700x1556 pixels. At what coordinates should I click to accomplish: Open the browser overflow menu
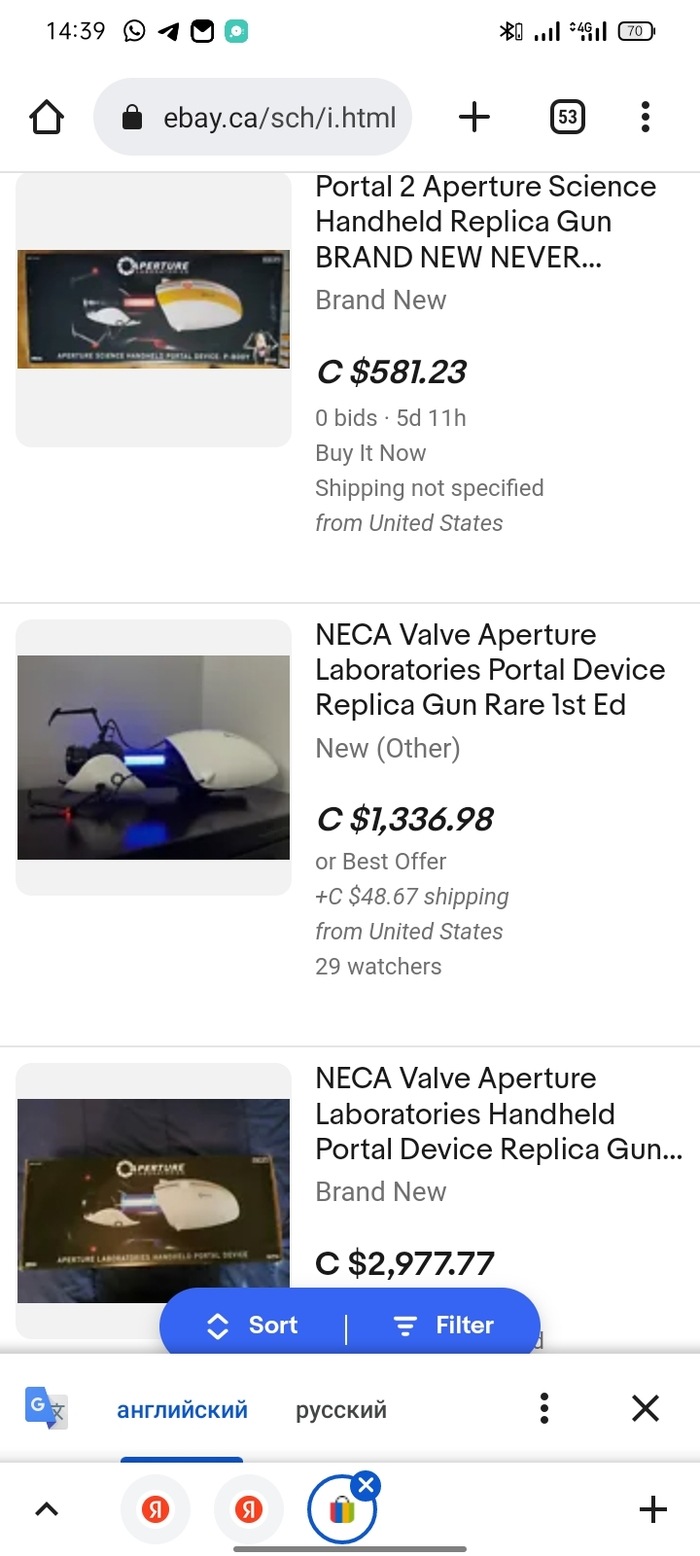645,117
